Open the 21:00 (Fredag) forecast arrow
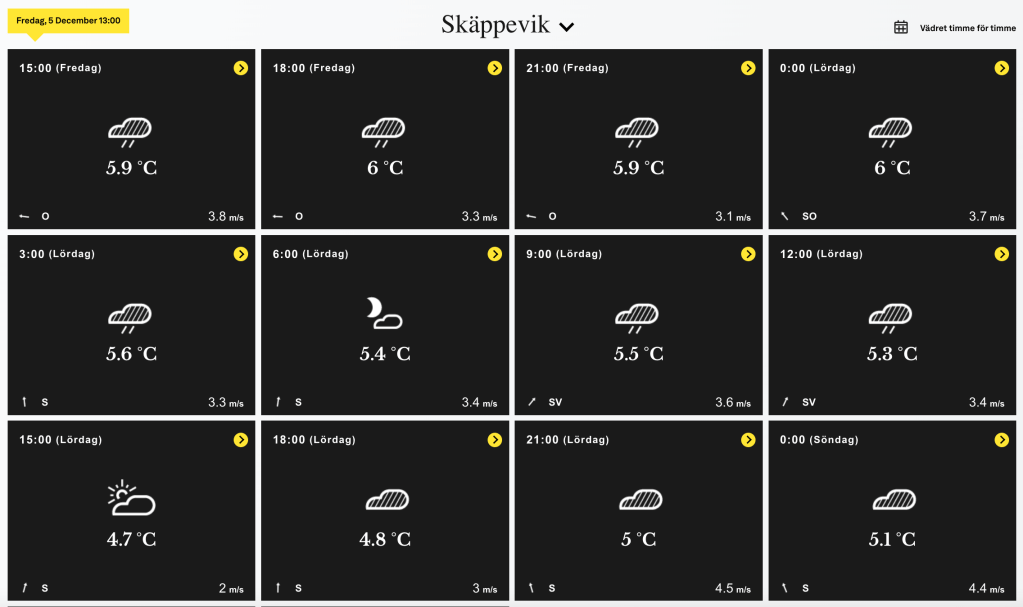This screenshot has width=1023, height=607. [x=748, y=68]
